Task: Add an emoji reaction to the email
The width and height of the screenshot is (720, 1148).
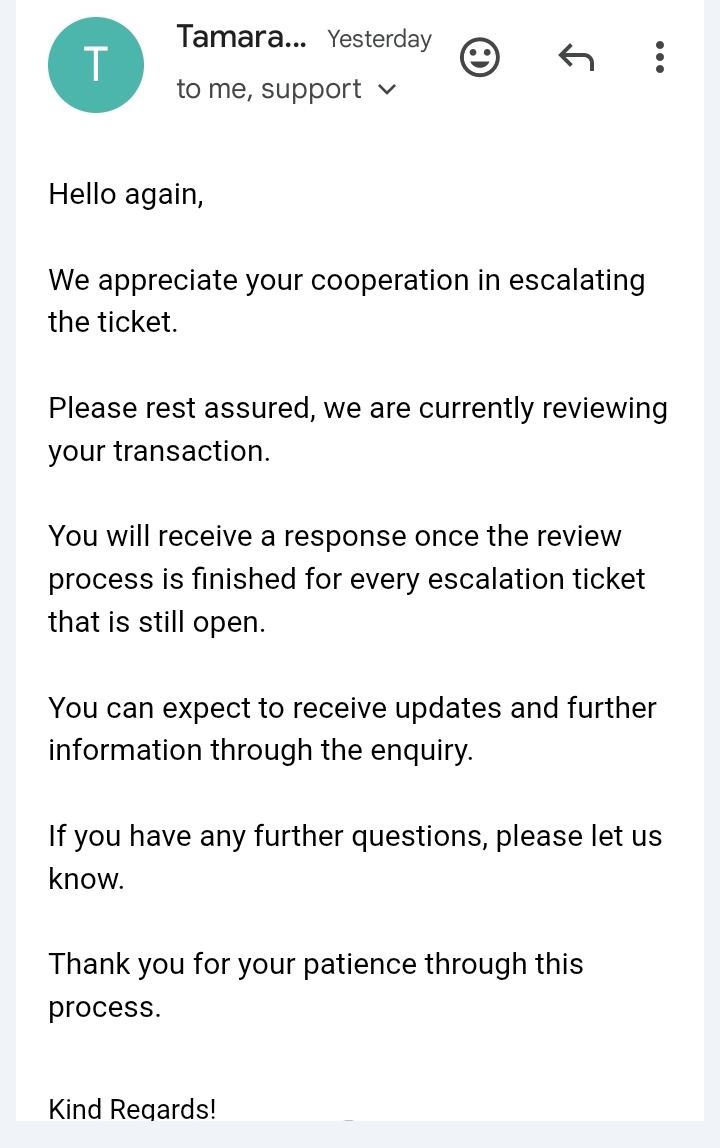Action: 480,58
